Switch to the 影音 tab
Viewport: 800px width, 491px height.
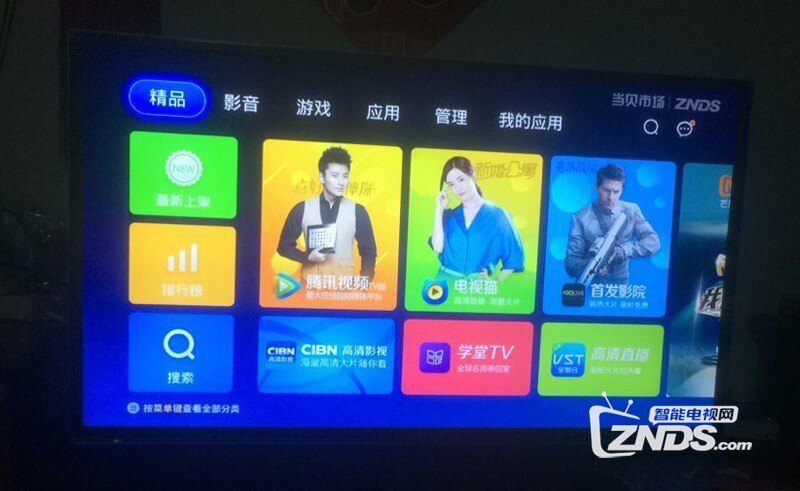(241, 103)
